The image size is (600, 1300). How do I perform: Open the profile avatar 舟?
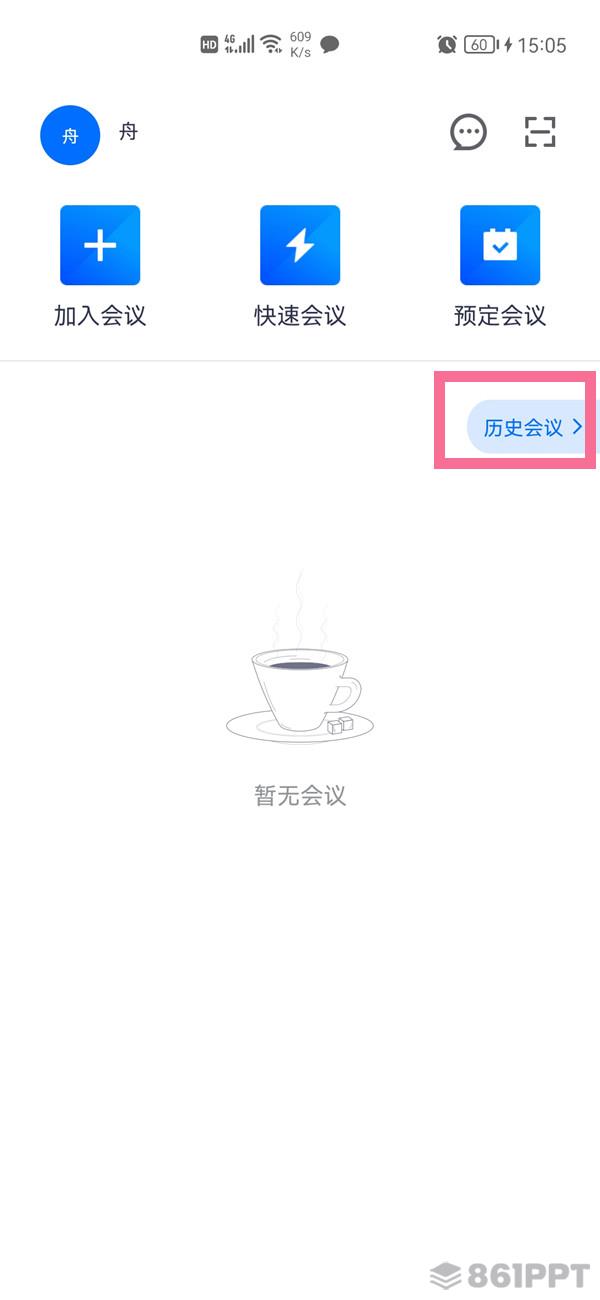[70, 135]
